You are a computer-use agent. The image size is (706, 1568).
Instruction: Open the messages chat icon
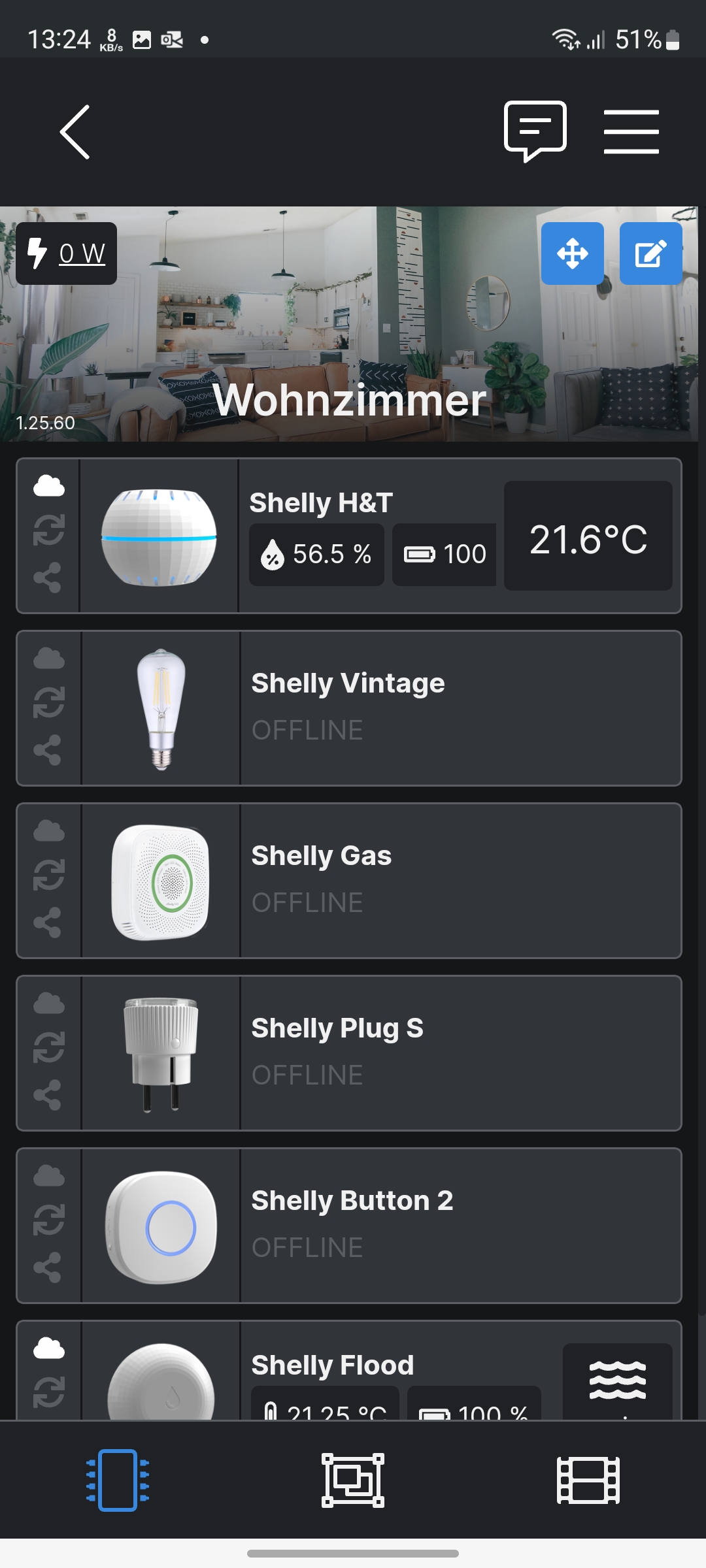(535, 131)
